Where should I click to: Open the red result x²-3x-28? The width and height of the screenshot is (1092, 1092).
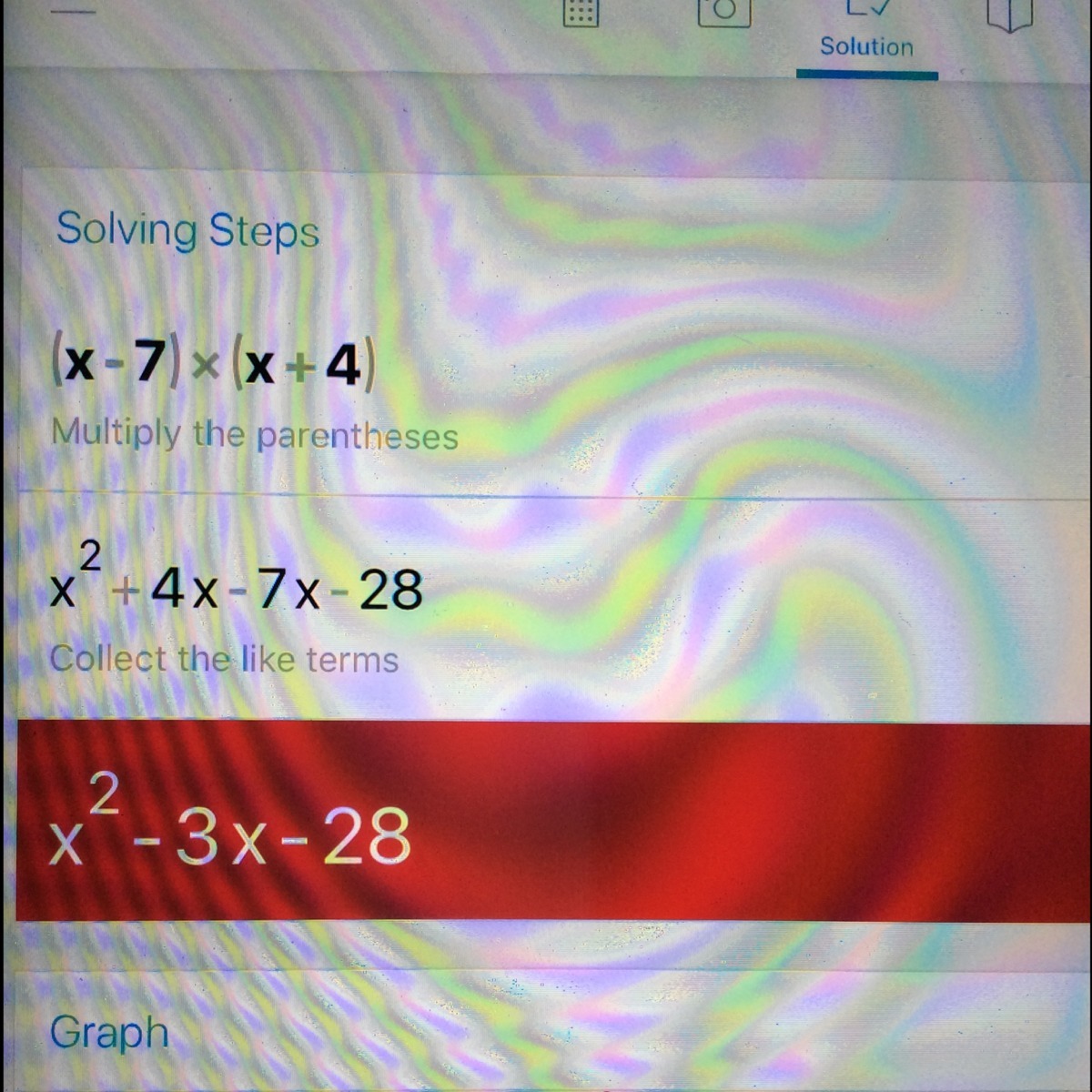coord(546,821)
